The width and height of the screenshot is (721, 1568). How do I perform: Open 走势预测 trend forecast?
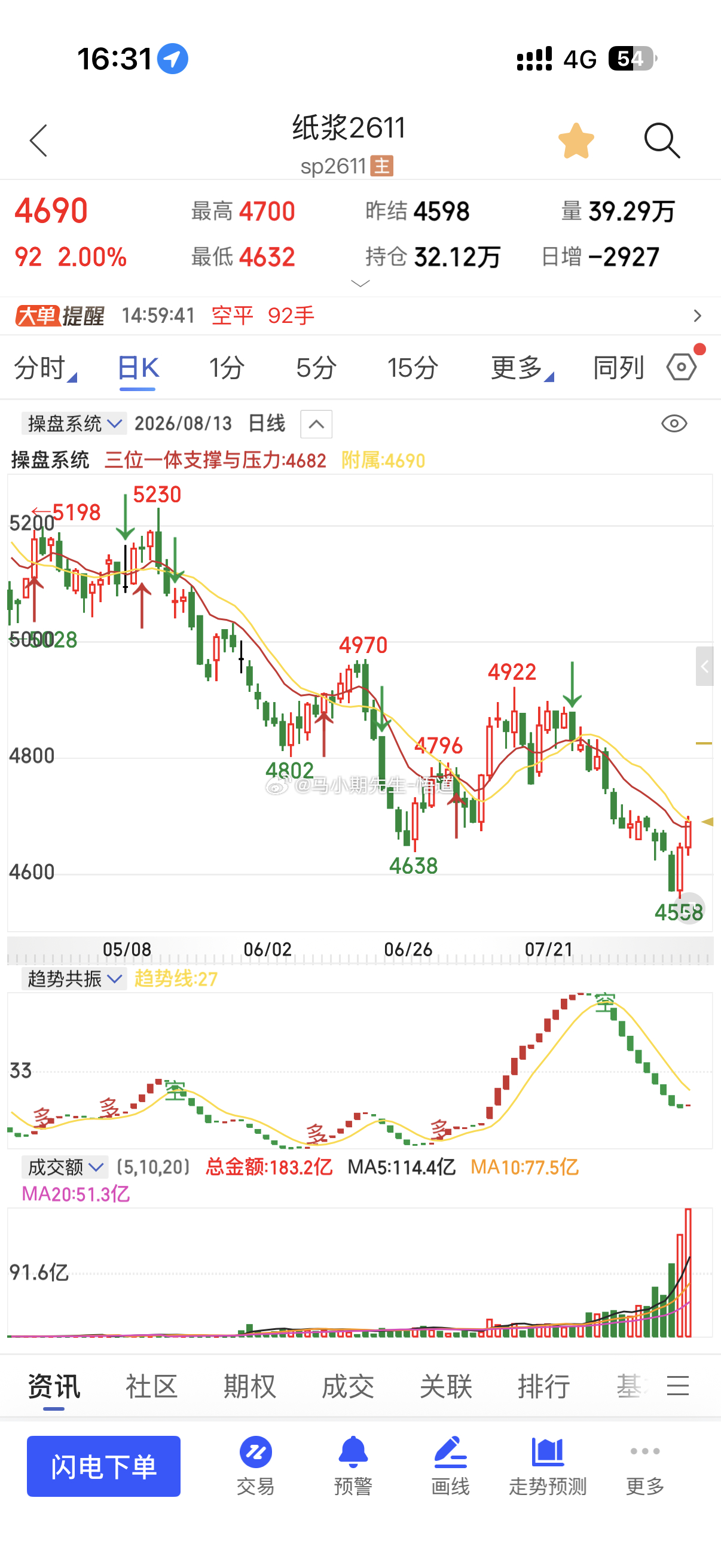coord(548,1466)
